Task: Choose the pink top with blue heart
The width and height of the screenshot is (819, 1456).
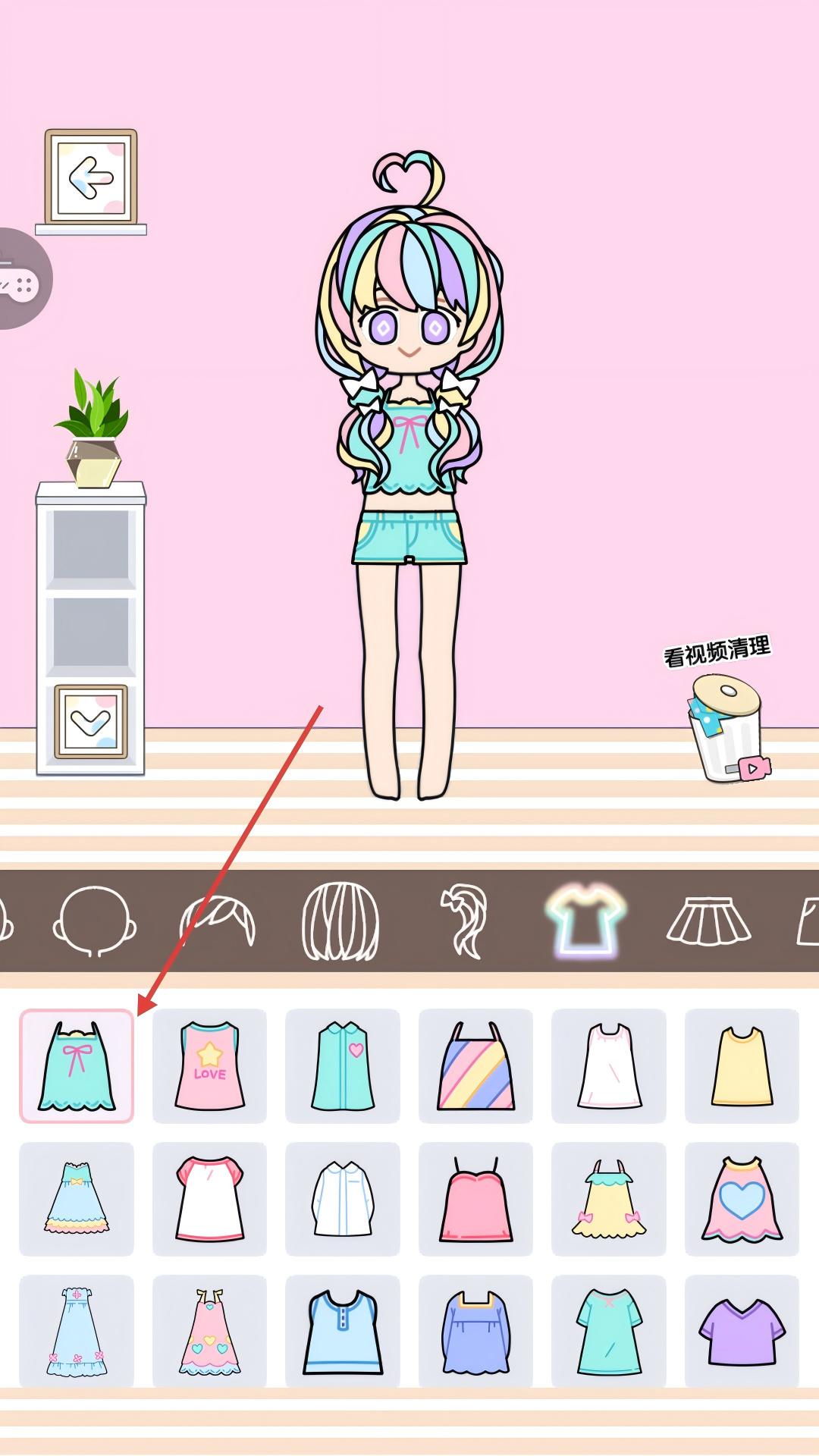Action: [742, 1199]
